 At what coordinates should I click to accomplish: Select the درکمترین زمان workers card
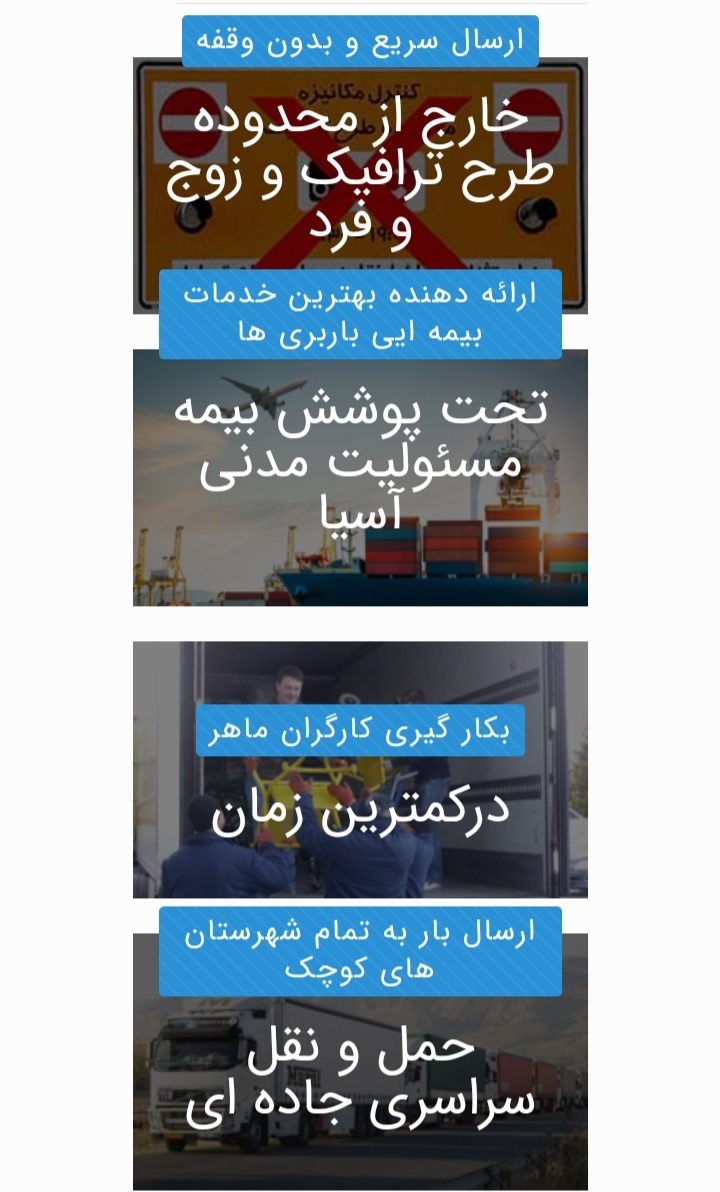click(x=360, y=769)
